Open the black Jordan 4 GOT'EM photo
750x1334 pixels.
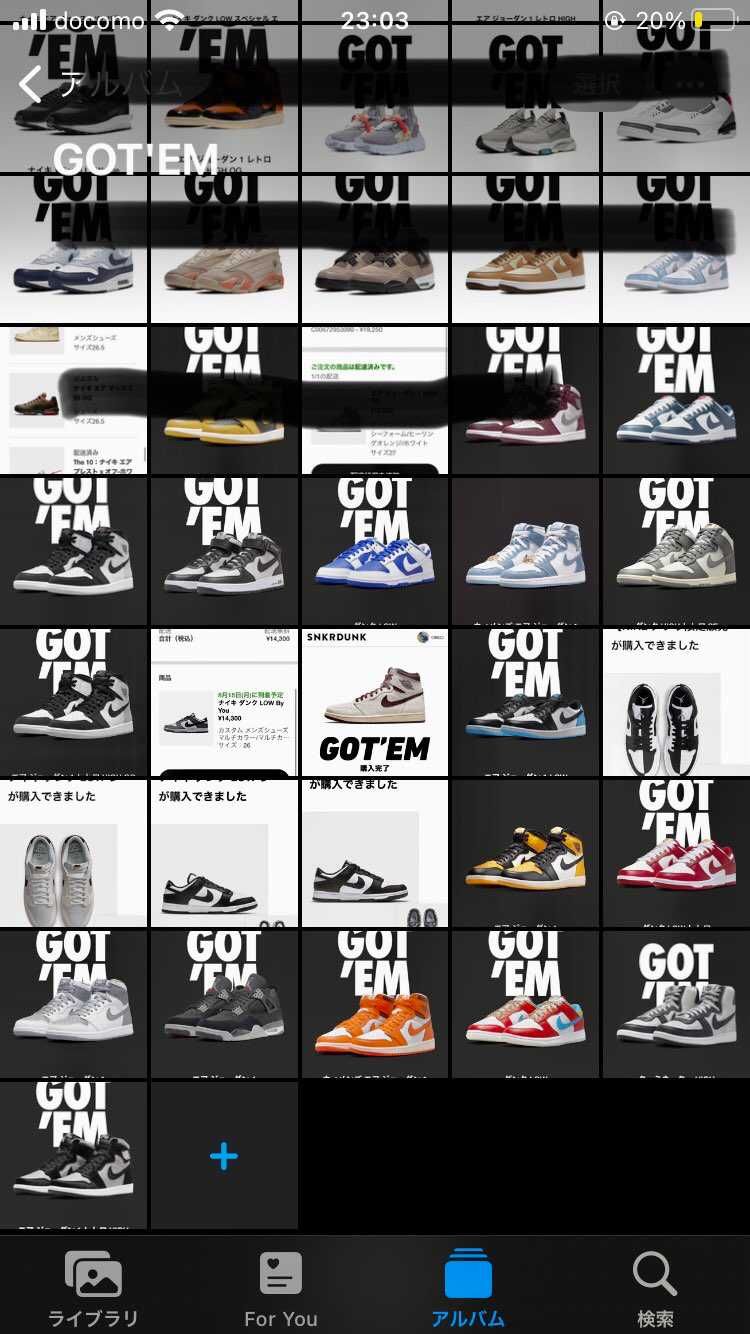(x=224, y=1004)
